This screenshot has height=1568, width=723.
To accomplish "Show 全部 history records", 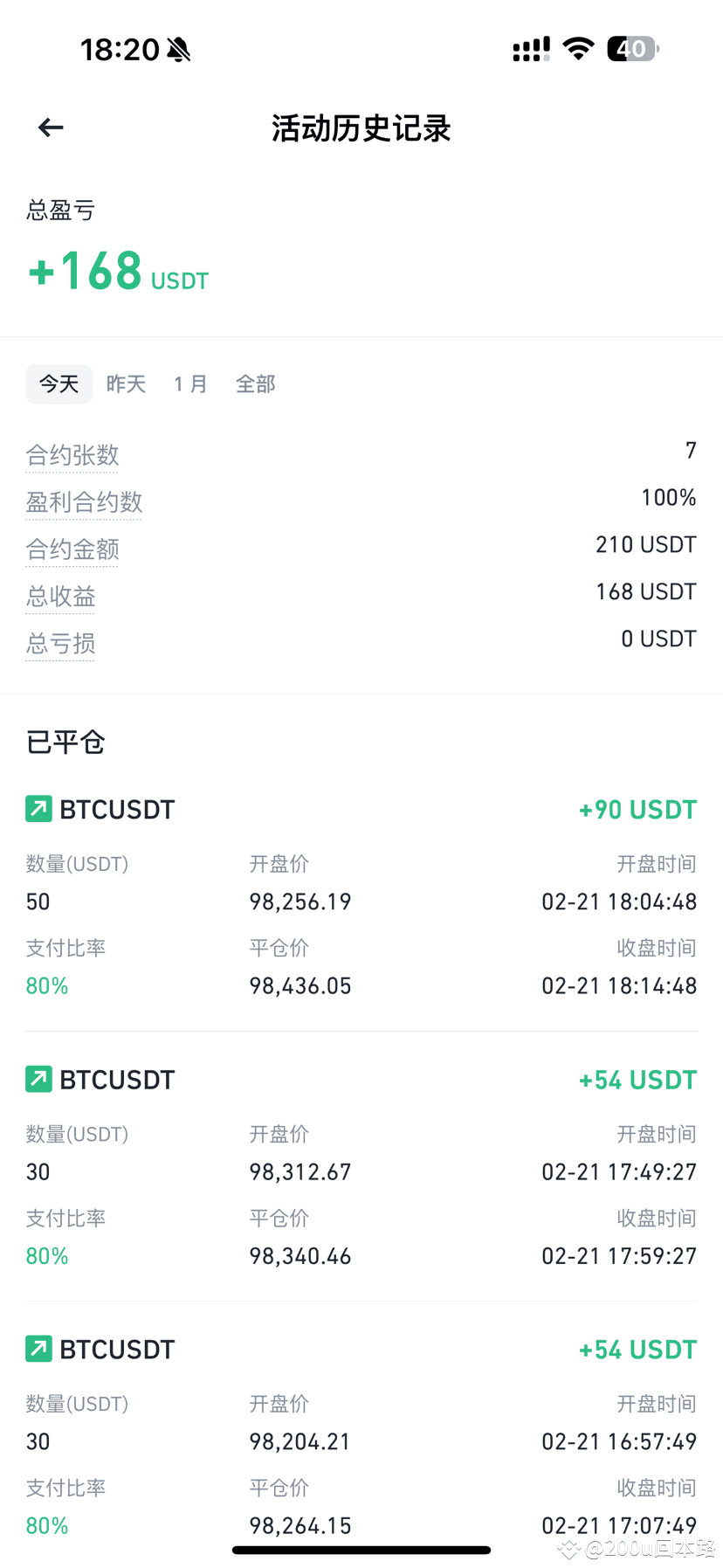I will coord(255,384).
